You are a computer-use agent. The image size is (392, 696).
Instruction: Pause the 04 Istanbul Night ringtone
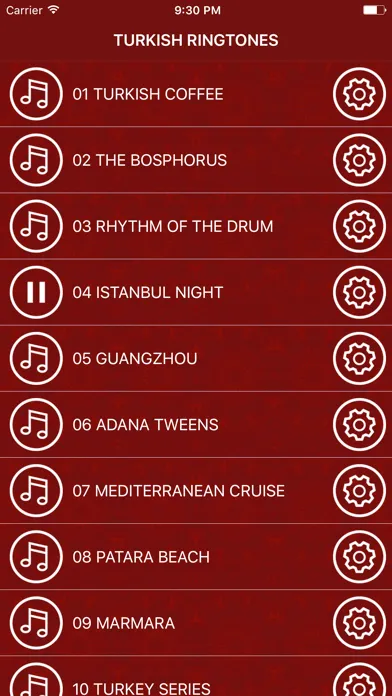coord(36,293)
